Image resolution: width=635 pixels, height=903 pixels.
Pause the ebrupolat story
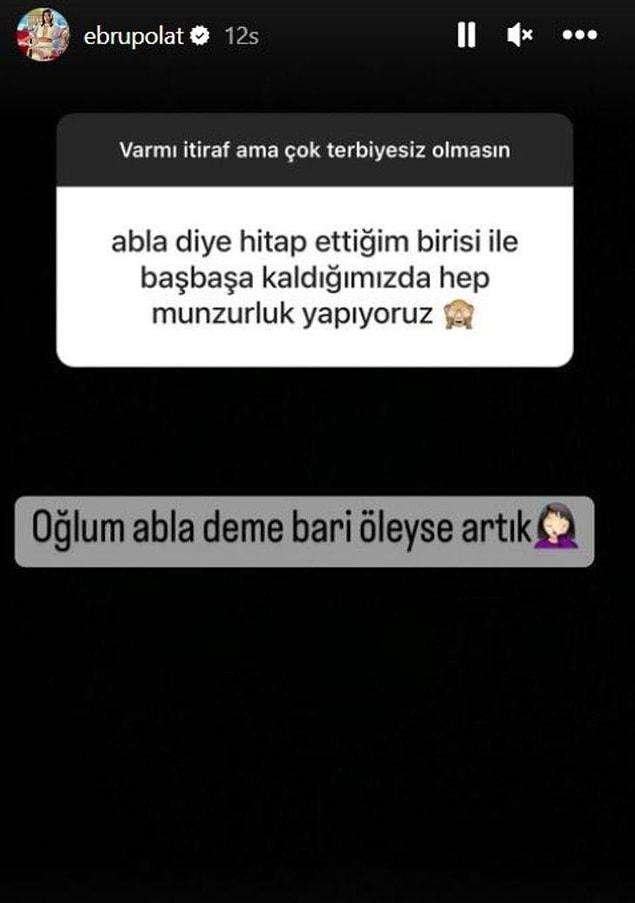466,35
